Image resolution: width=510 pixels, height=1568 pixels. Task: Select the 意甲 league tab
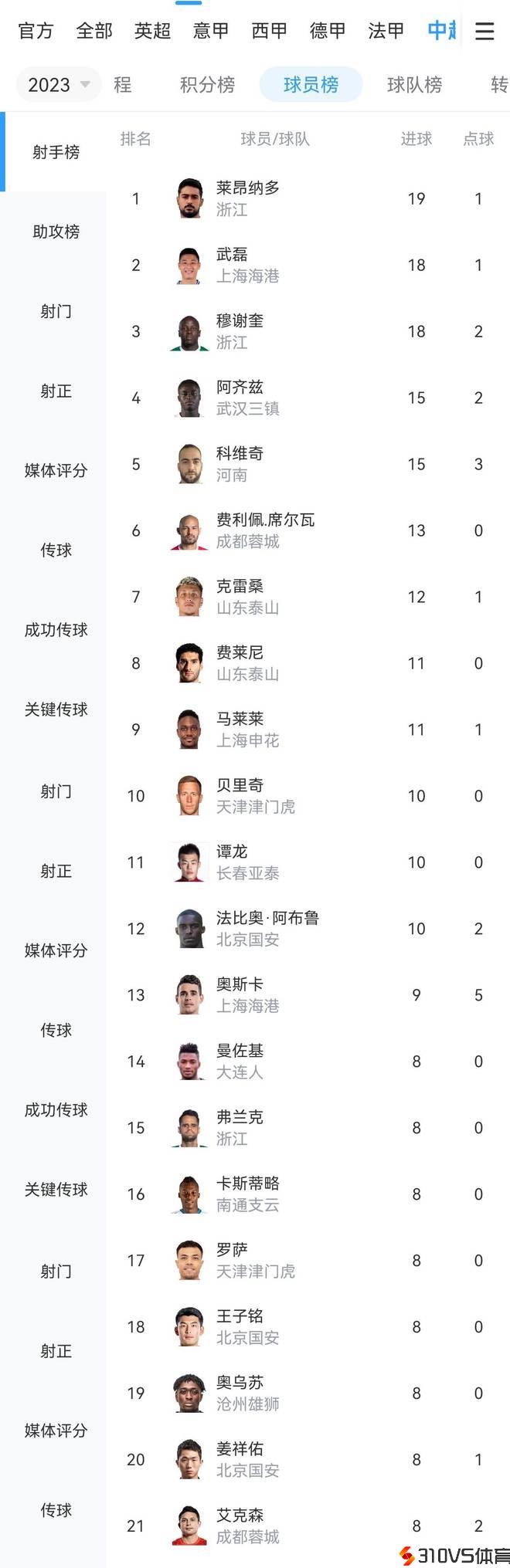211,31
